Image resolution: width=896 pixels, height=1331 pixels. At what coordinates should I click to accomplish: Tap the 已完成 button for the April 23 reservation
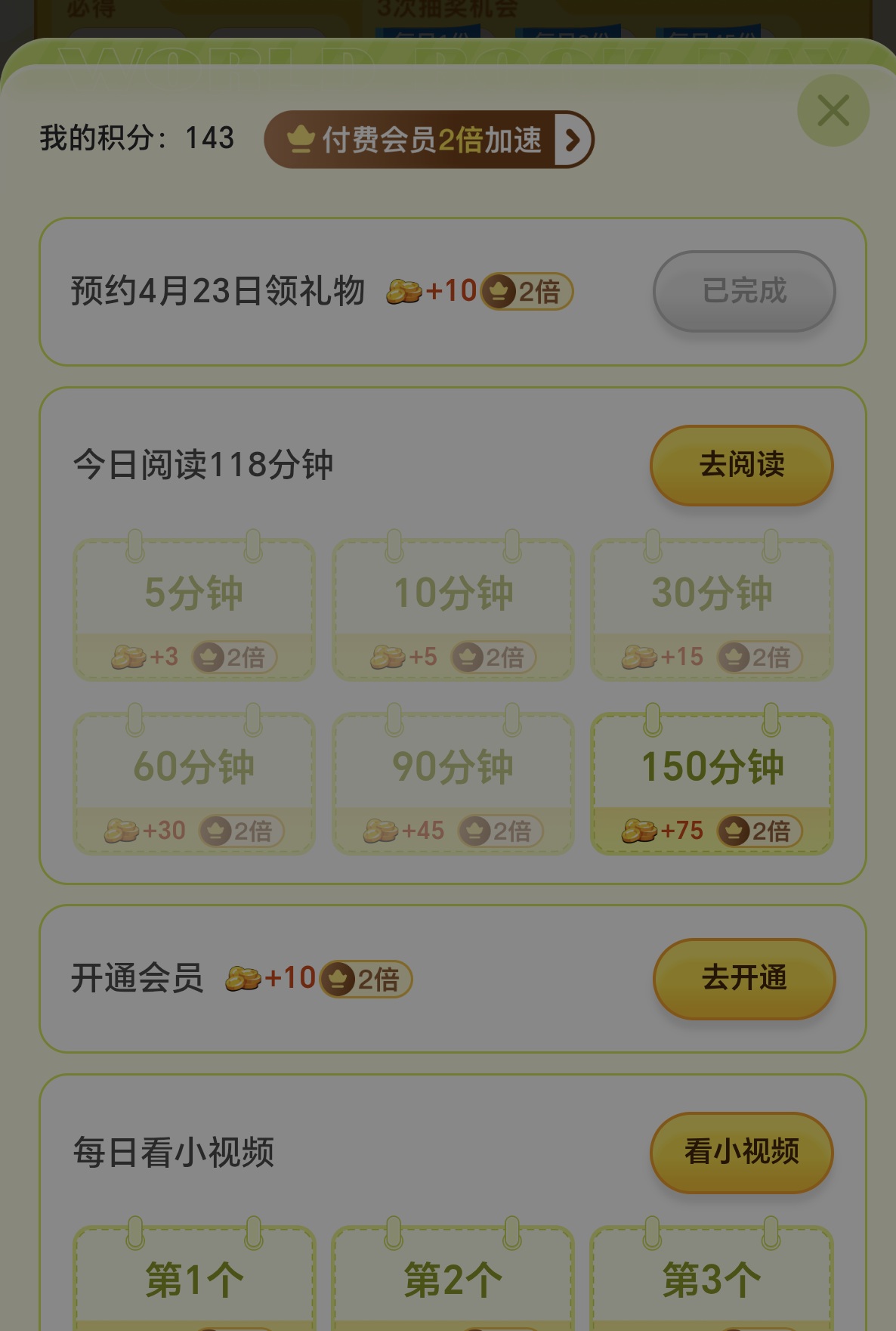743,291
